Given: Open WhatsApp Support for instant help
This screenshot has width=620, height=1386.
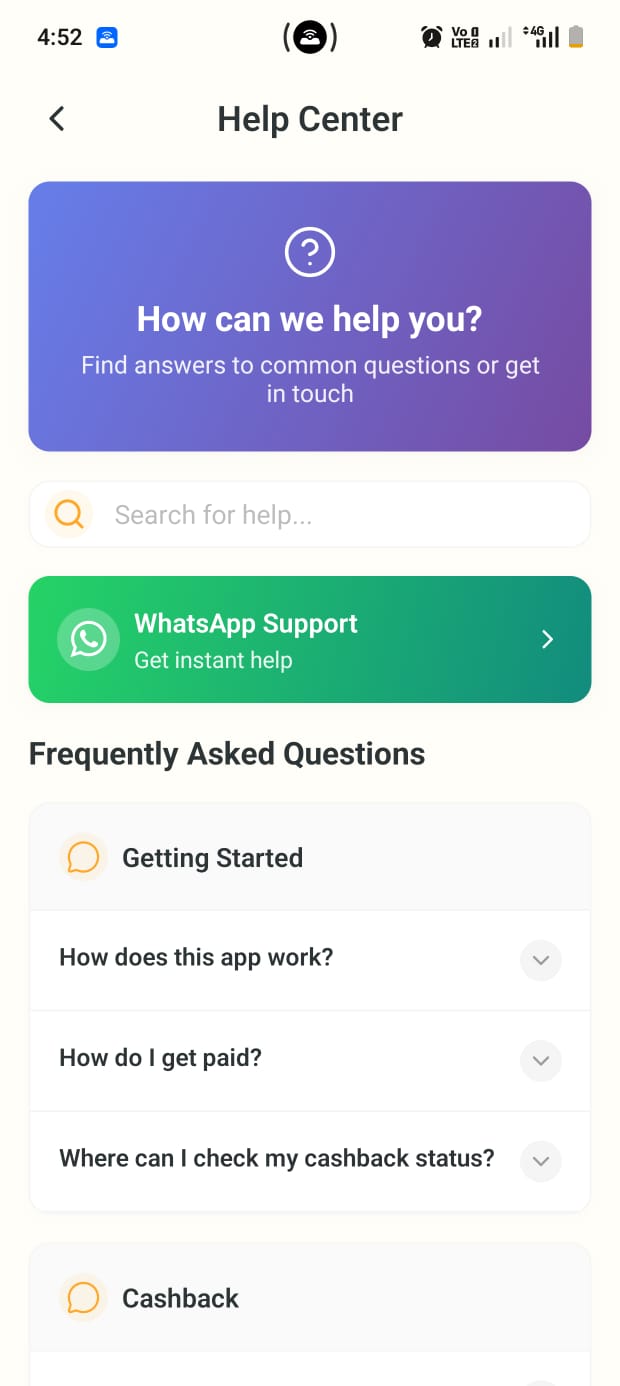Looking at the screenshot, I should coord(310,640).
